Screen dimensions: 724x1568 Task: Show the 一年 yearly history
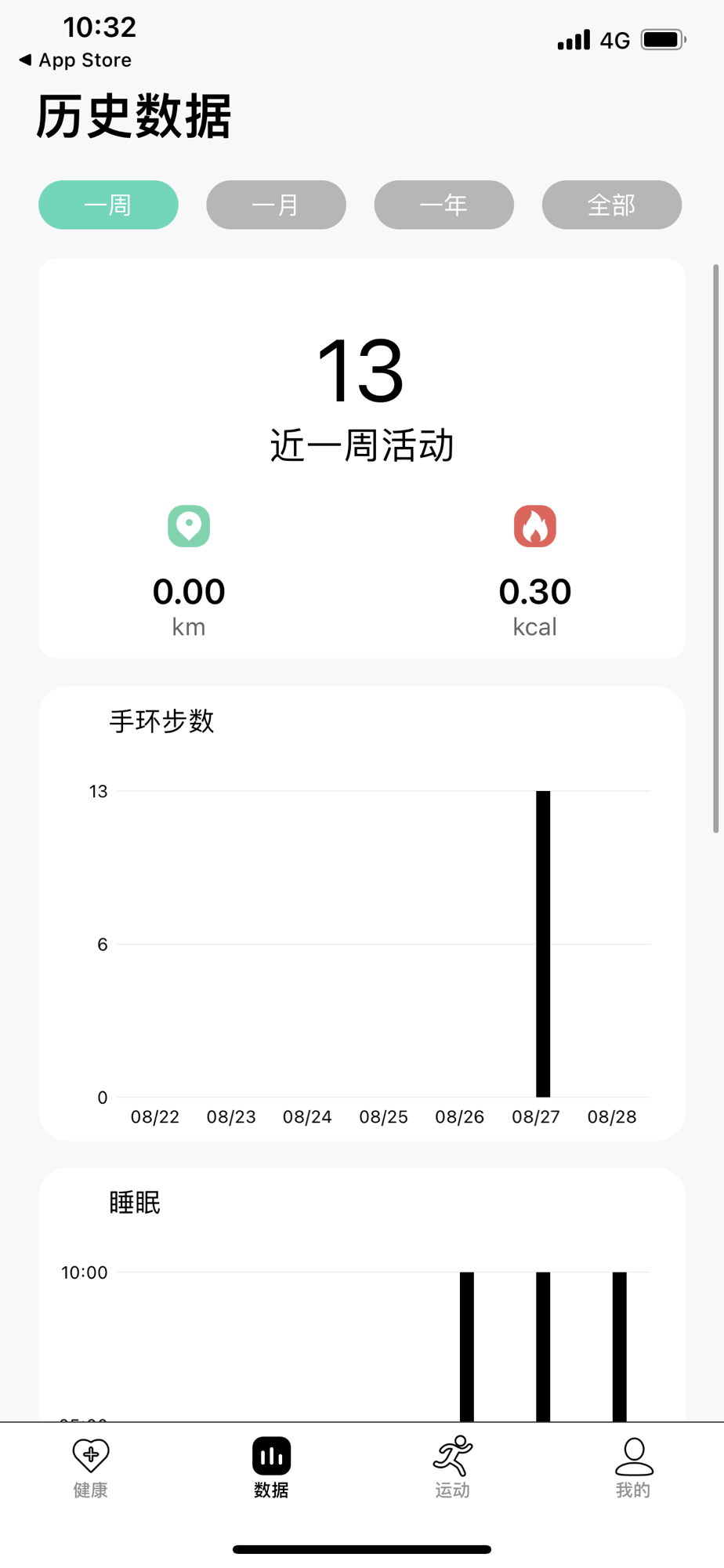coord(443,205)
